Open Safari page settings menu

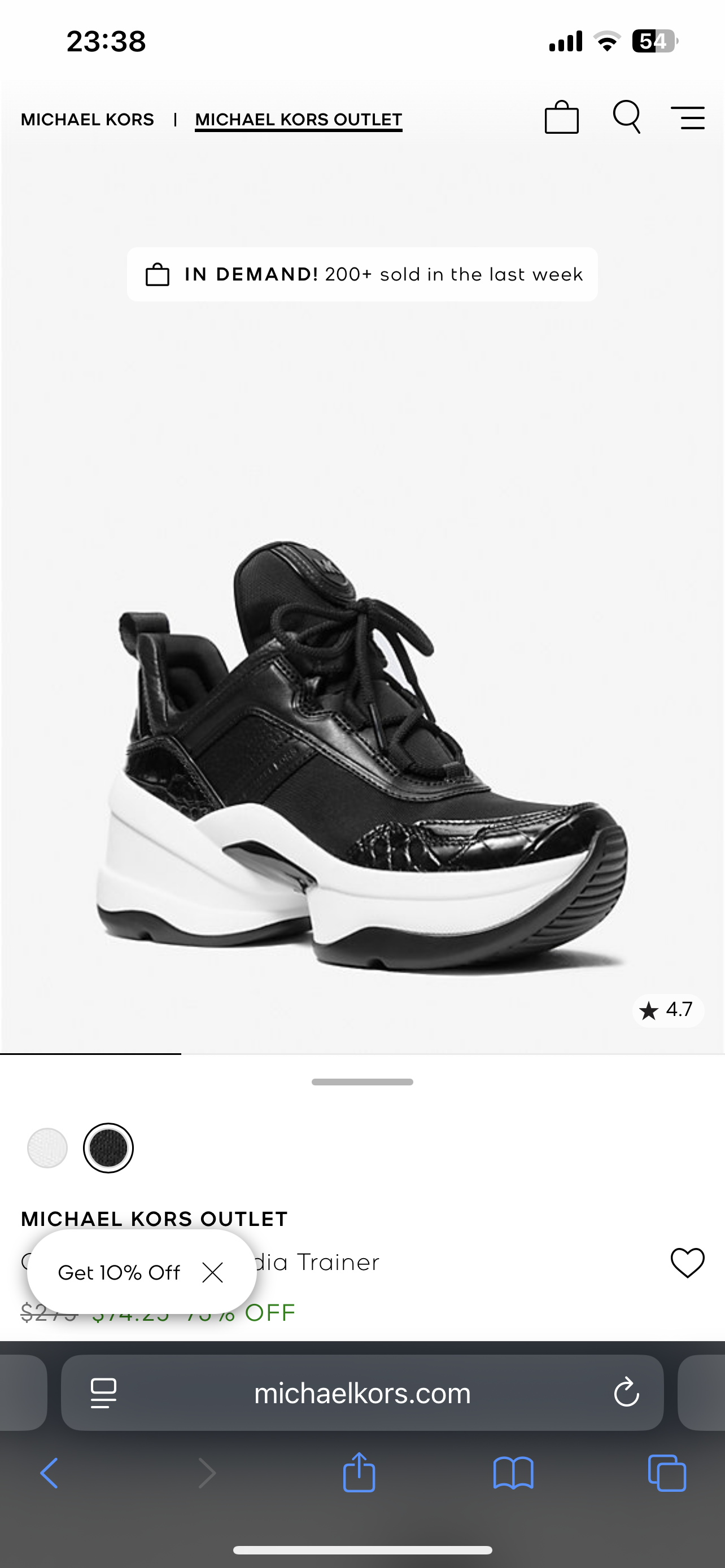click(103, 1392)
